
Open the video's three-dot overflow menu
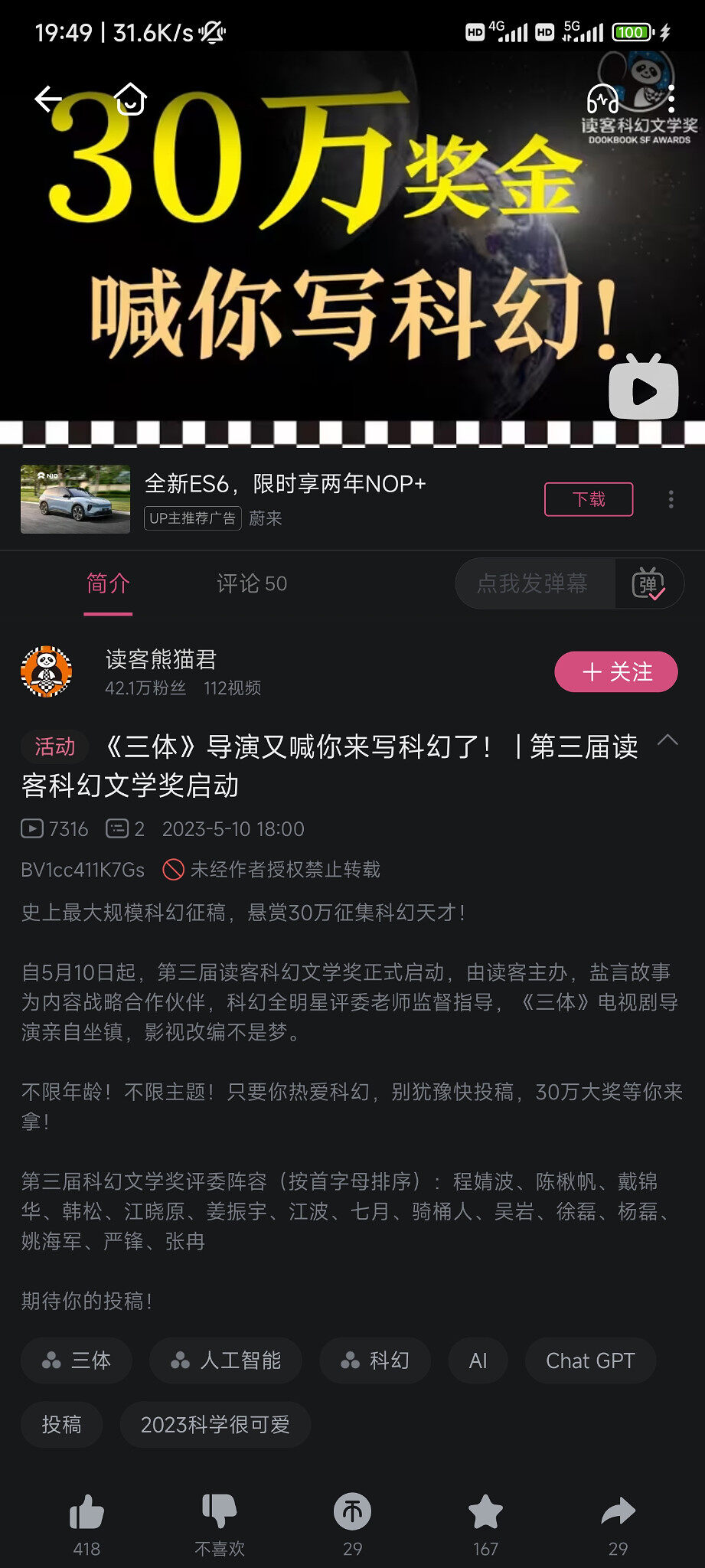pos(671,99)
